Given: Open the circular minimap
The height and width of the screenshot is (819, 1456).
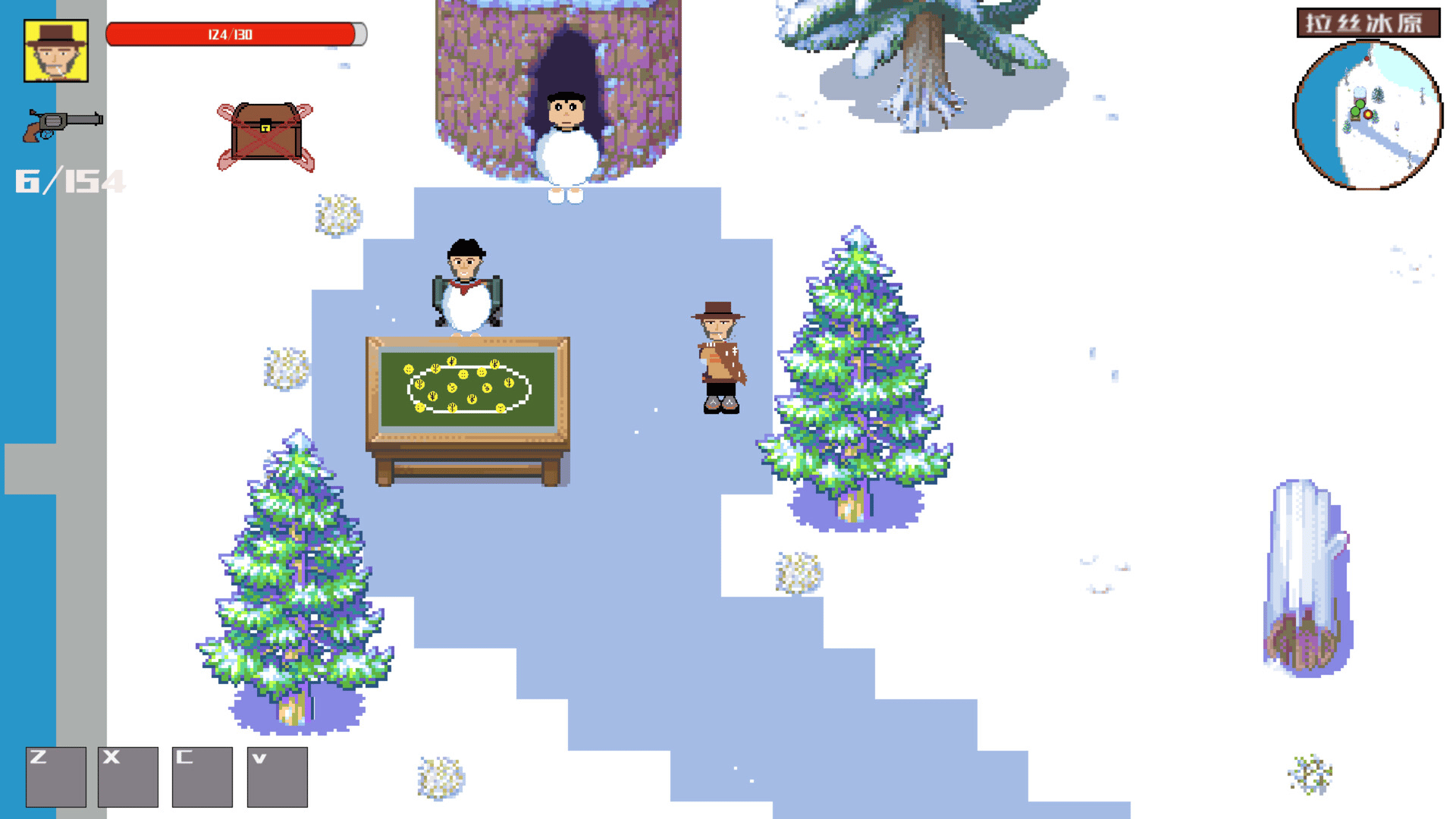Looking at the screenshot, I should click(1367, 114).
